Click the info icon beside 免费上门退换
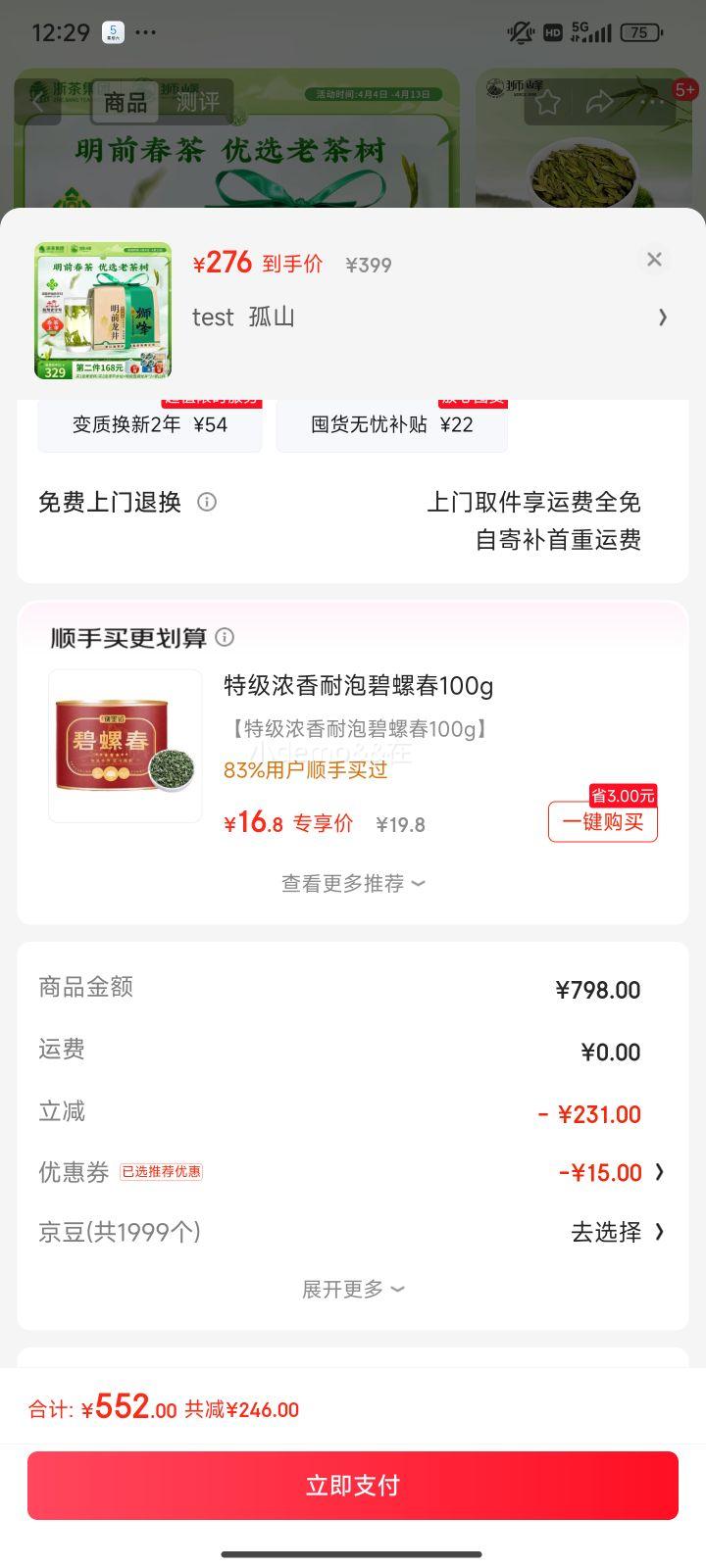This screenshot has width=706, height=1568. click(x=207, y=502)
